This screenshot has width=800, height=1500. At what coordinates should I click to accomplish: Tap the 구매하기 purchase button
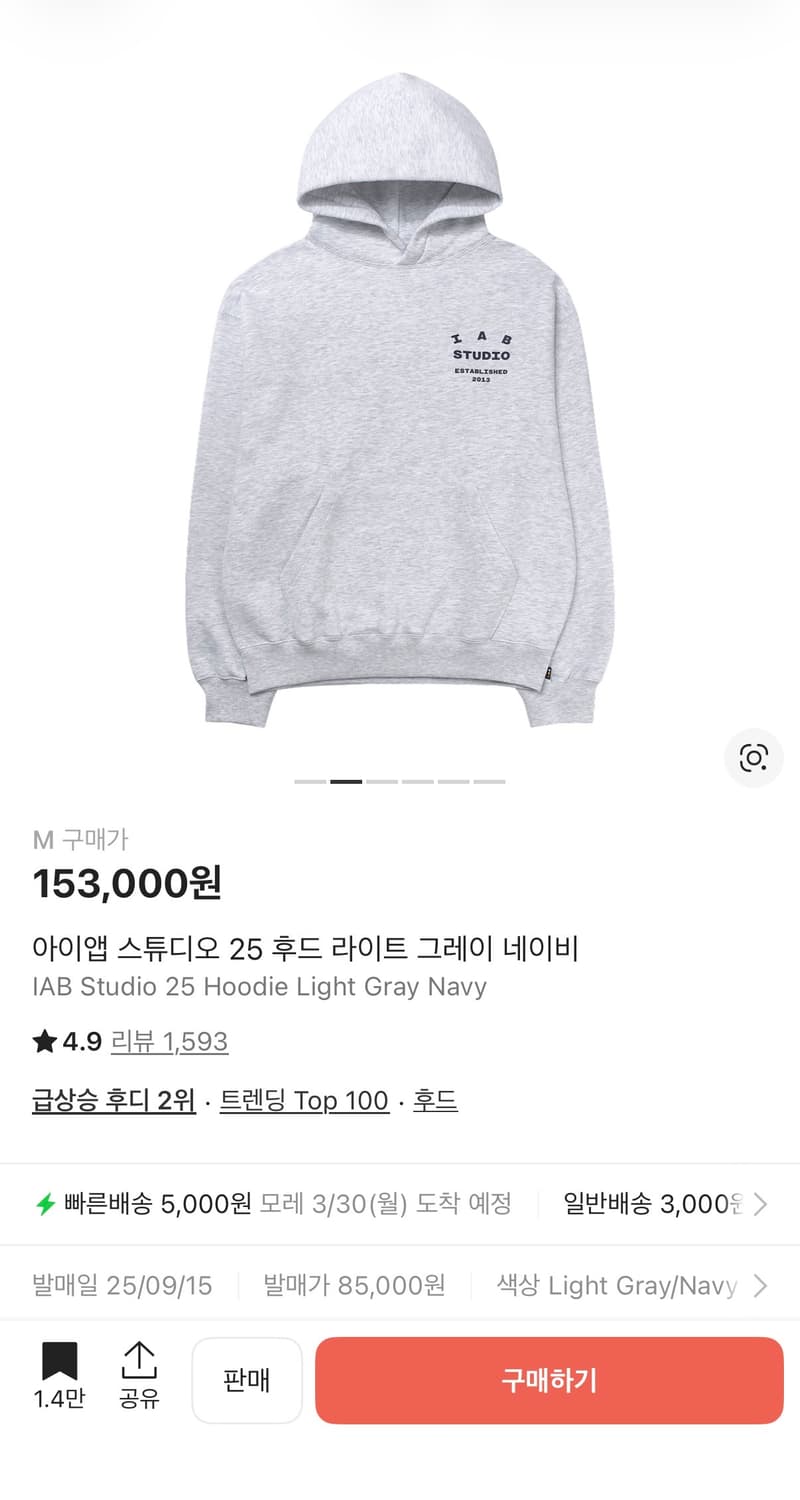coord(548,1381)
